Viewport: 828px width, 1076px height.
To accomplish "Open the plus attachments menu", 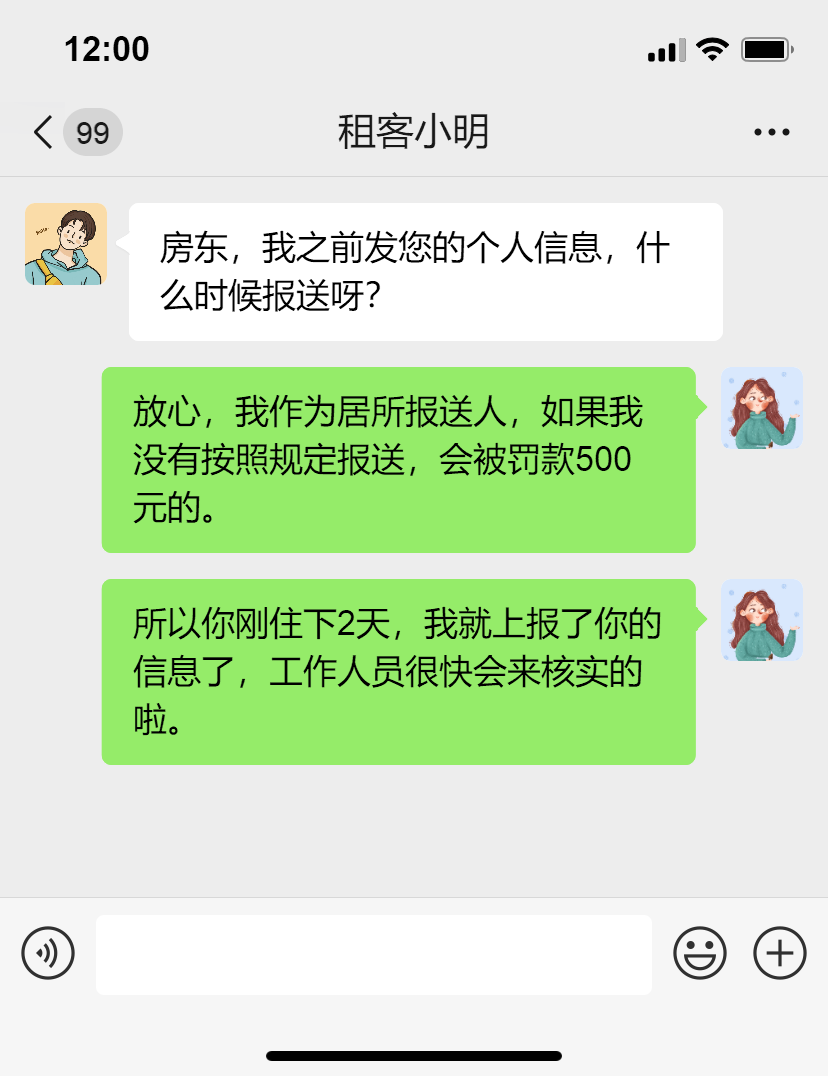I will tap(780, 952).
